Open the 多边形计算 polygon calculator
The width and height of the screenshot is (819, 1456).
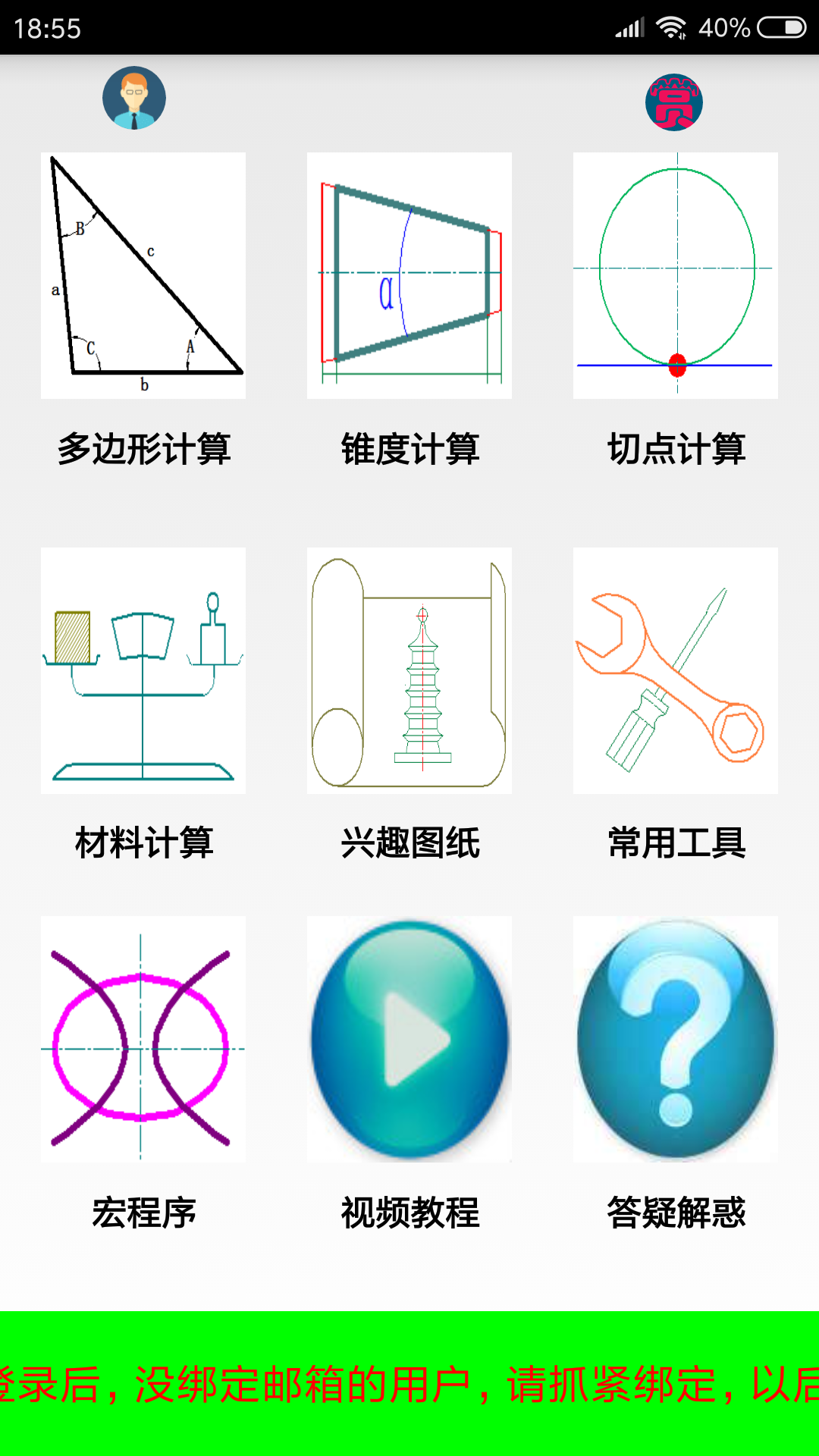[x=143, y=275]
